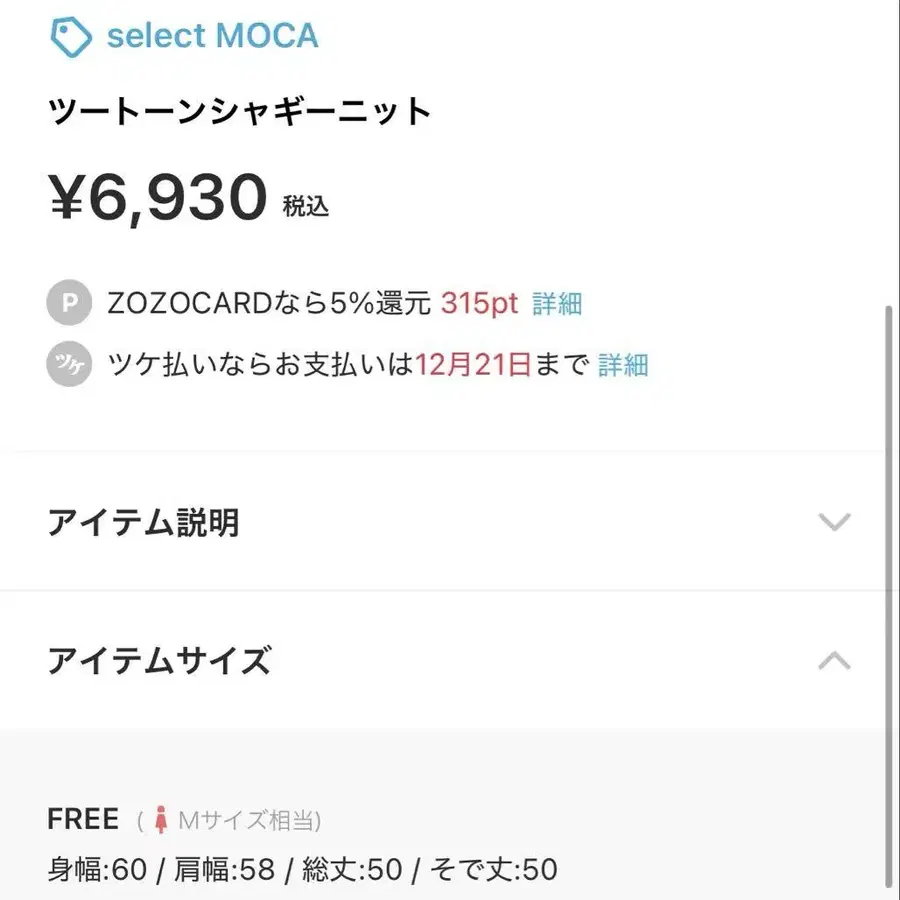The image size is (900, 900).
Task: View details for ZOZOCARD 5% point return
Action: pyautogui.click(x=557, y=304)
